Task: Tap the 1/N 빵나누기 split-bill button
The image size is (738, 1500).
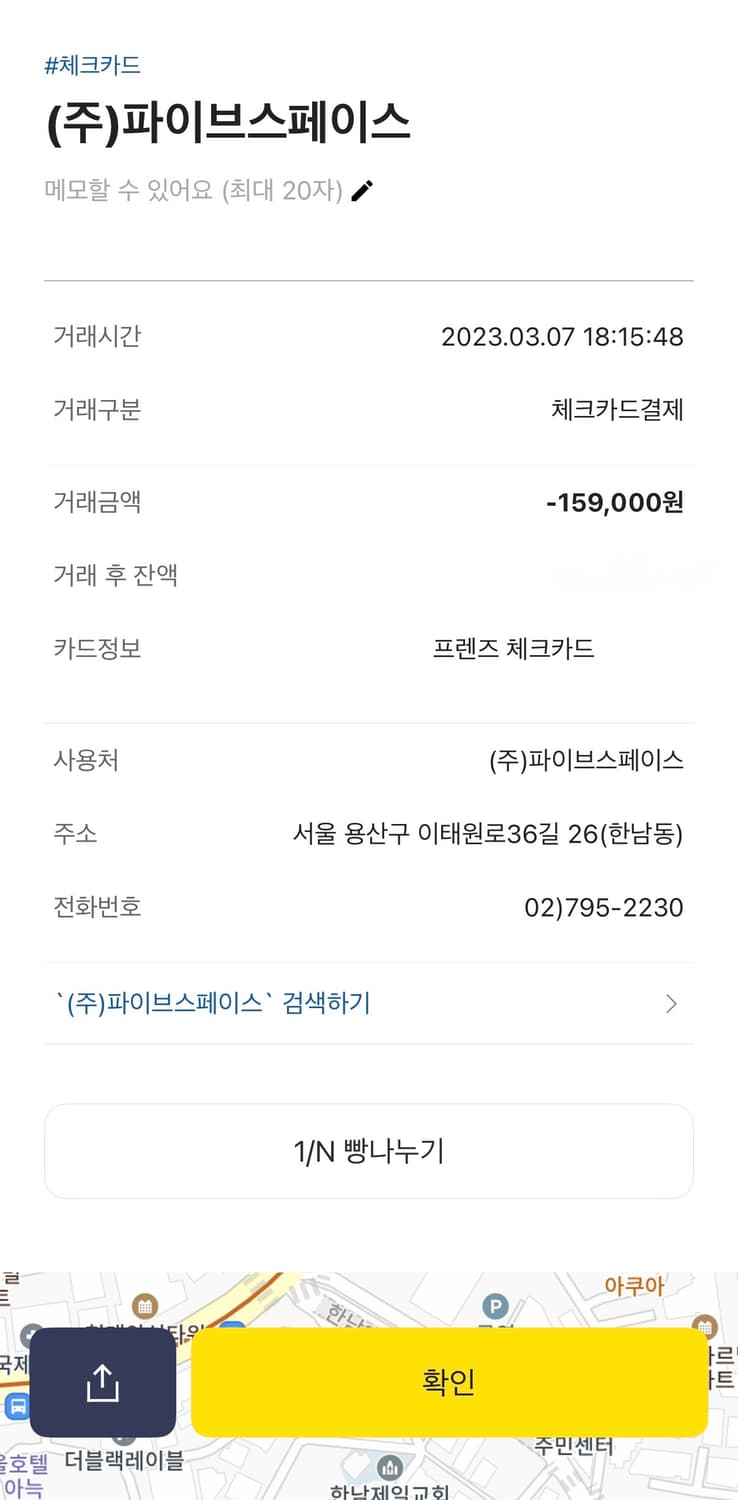Action: click(x=368, y=1150)
